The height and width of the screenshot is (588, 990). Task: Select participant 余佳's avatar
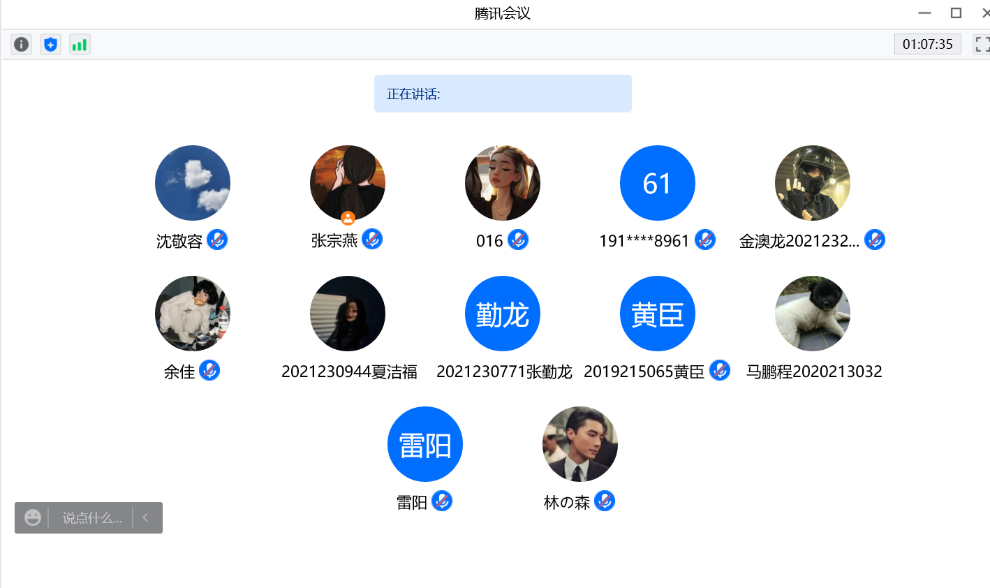(193, 313)
